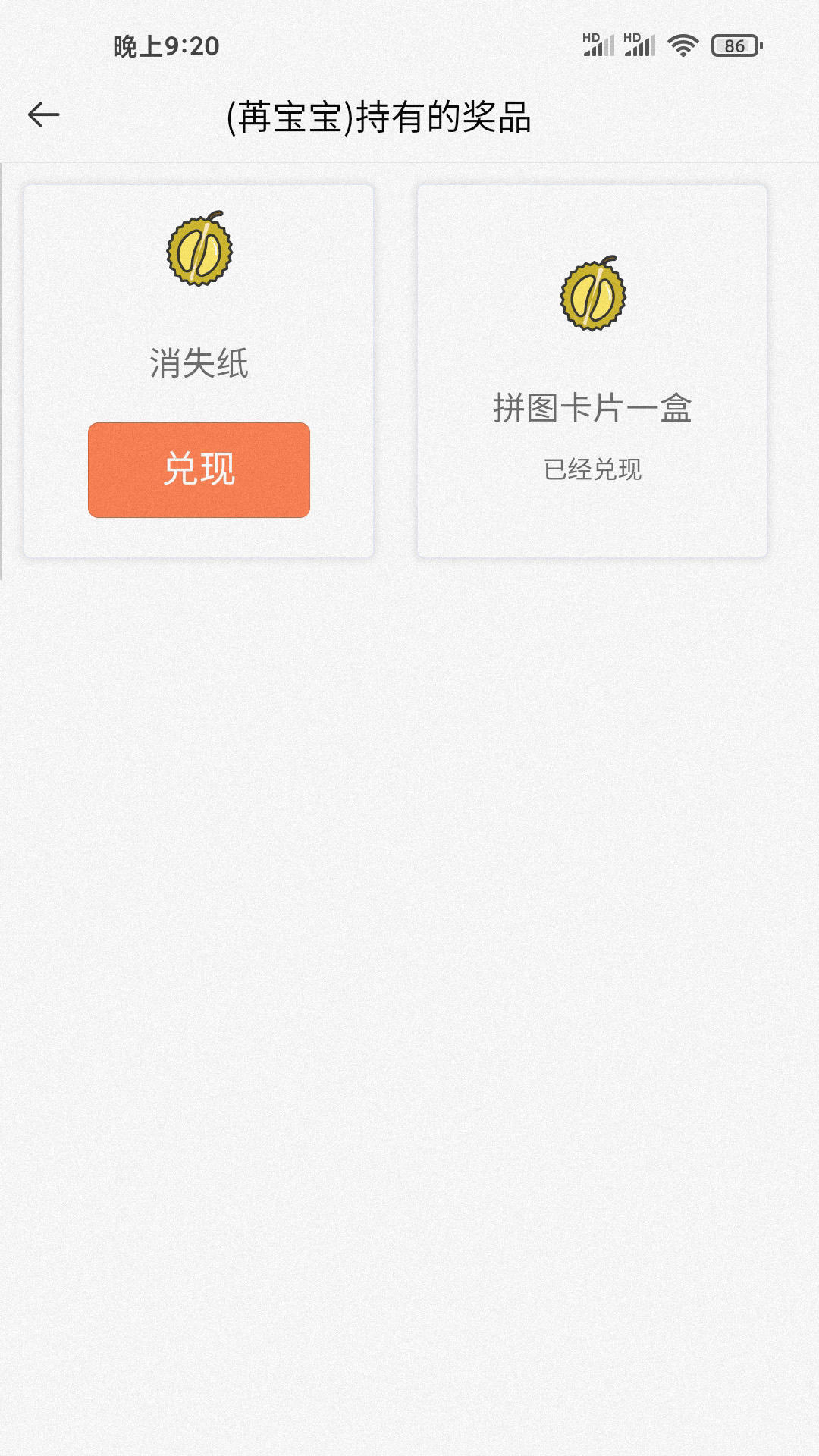This screenshot has height=1456, width=819.
Task: Tap the prize name 拼图卡片一盒
Action: point(592,408)
